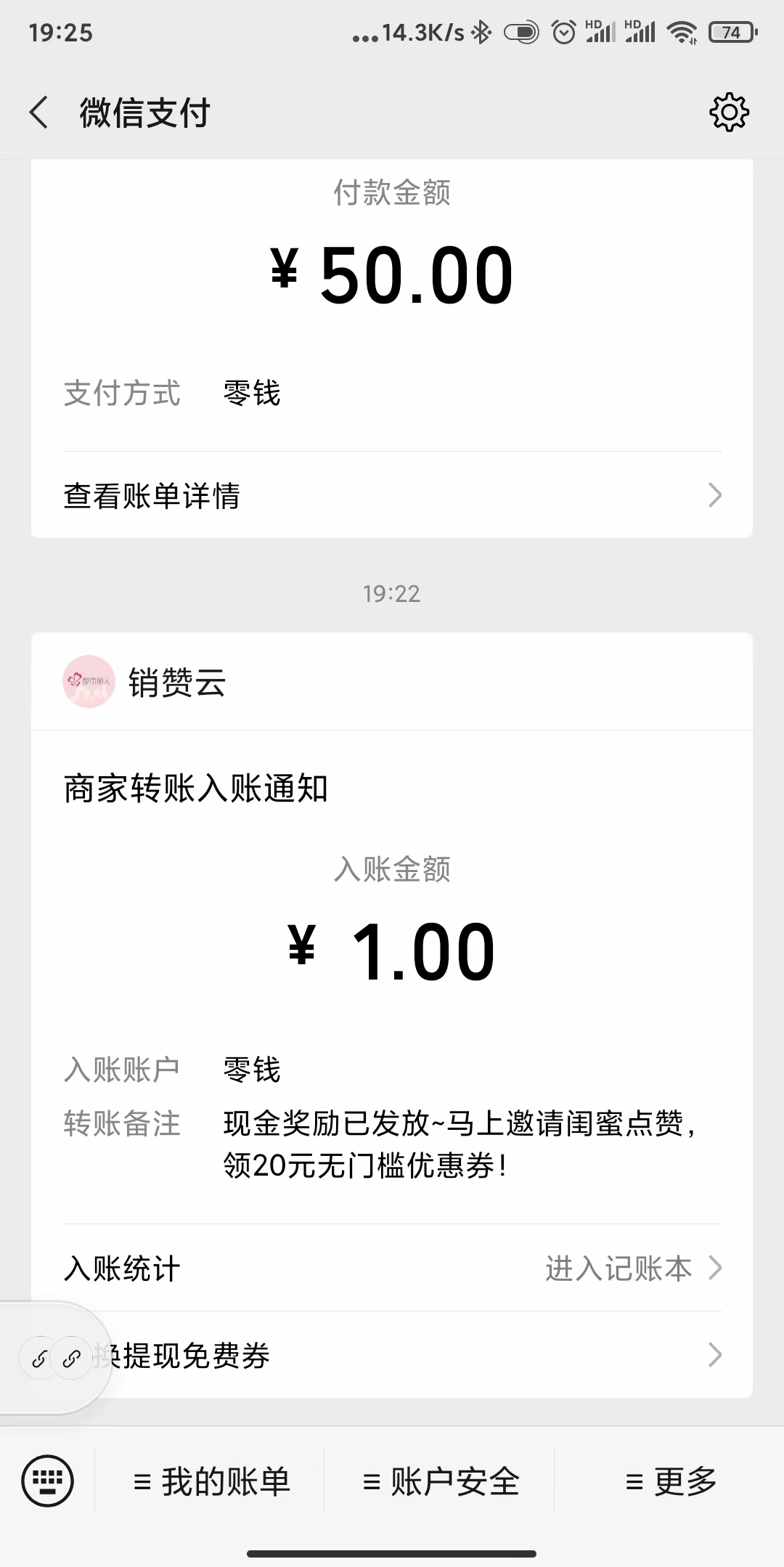The height and width of the screenshot is (1567, 784).
Task: Open the keyboard icon in bottom bar
Action: point(48,1480)
